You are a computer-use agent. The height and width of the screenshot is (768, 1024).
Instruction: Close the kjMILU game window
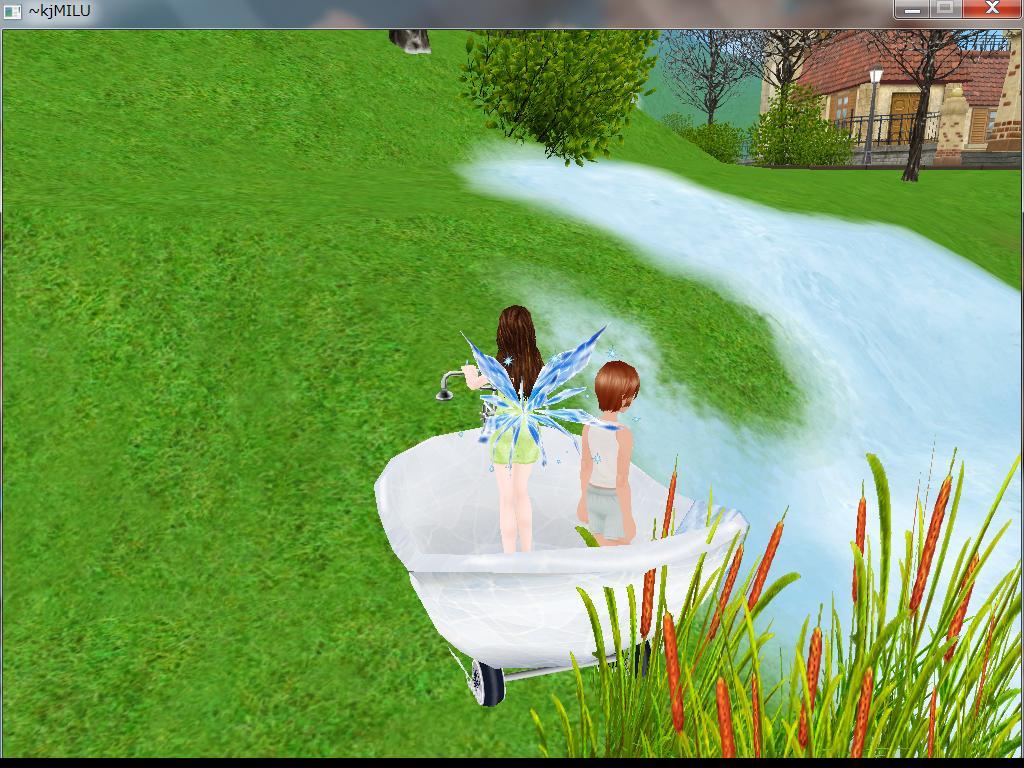[x=991, y=9]
